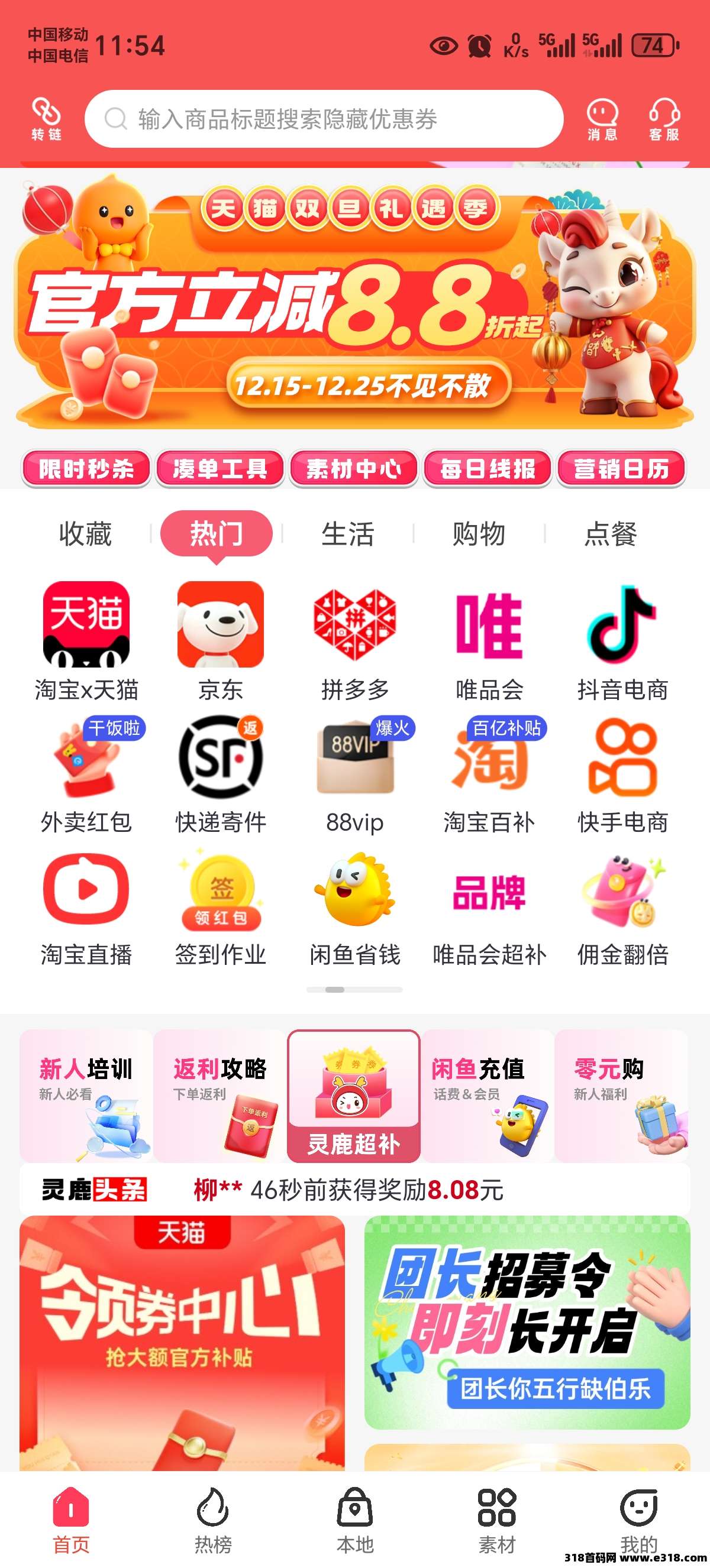Open 营销日历
Image resolution: width=710 pixels, height=1568 pixels.
[x=621, y=469]
